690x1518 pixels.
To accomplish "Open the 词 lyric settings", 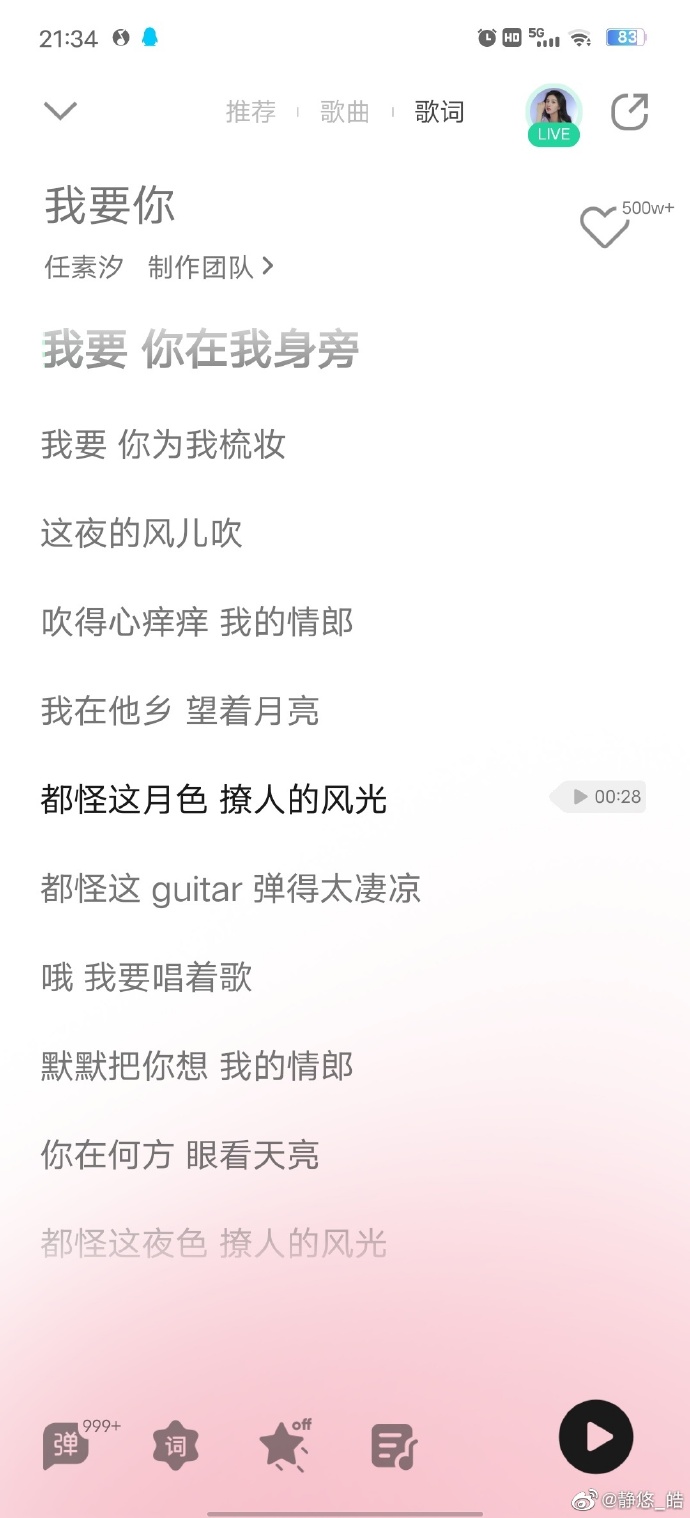I will [x=176, y=1445].
